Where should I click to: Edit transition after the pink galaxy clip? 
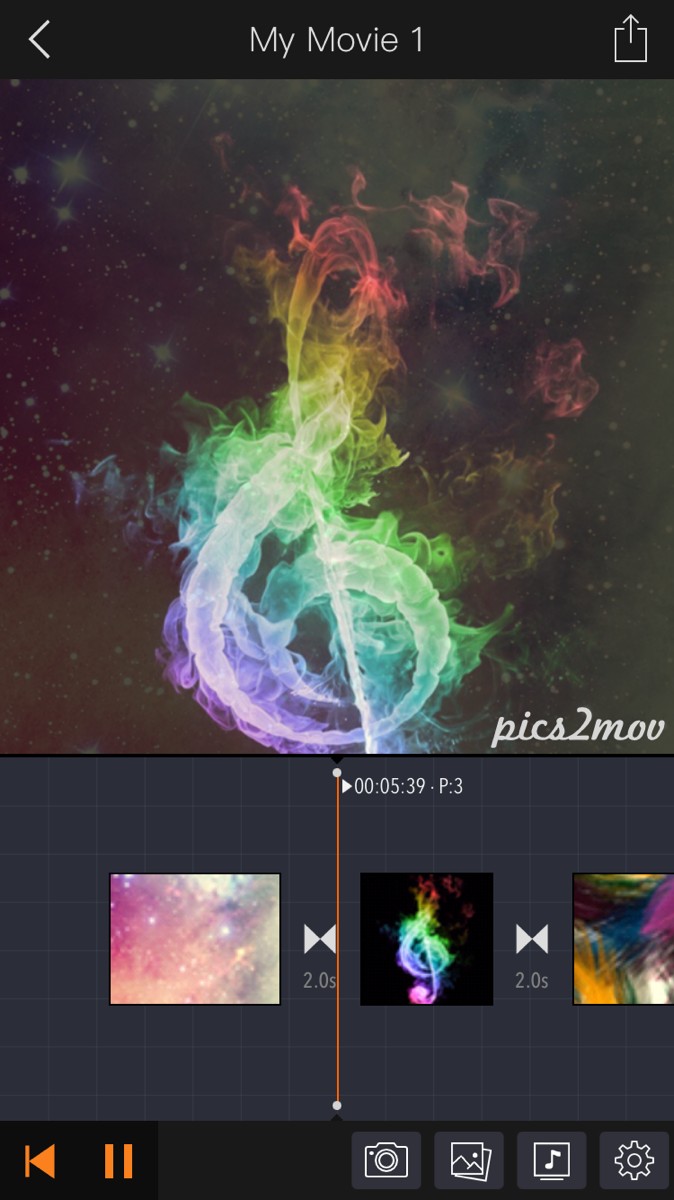[x=320, y=953]
